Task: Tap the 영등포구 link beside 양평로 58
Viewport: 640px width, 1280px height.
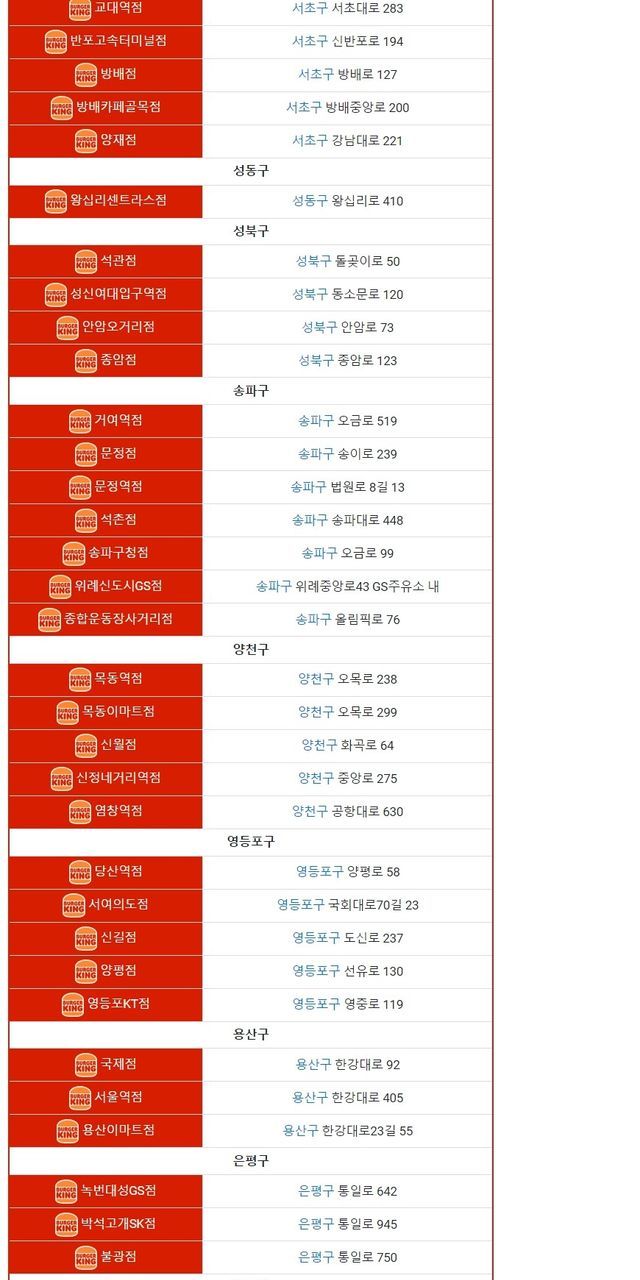Action: click(x=319, y=872)
